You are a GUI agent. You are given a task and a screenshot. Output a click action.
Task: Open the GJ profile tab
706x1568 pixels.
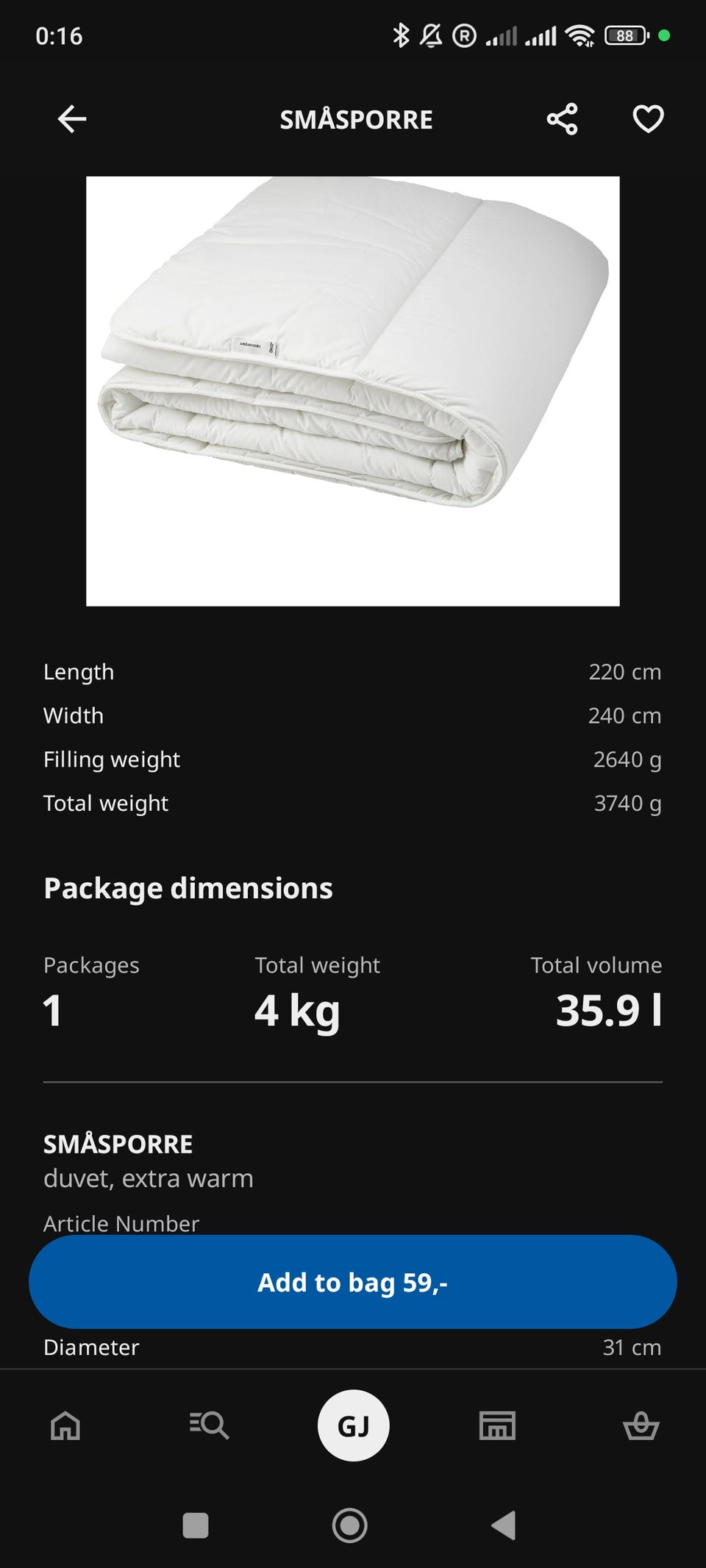[353, 1426]
